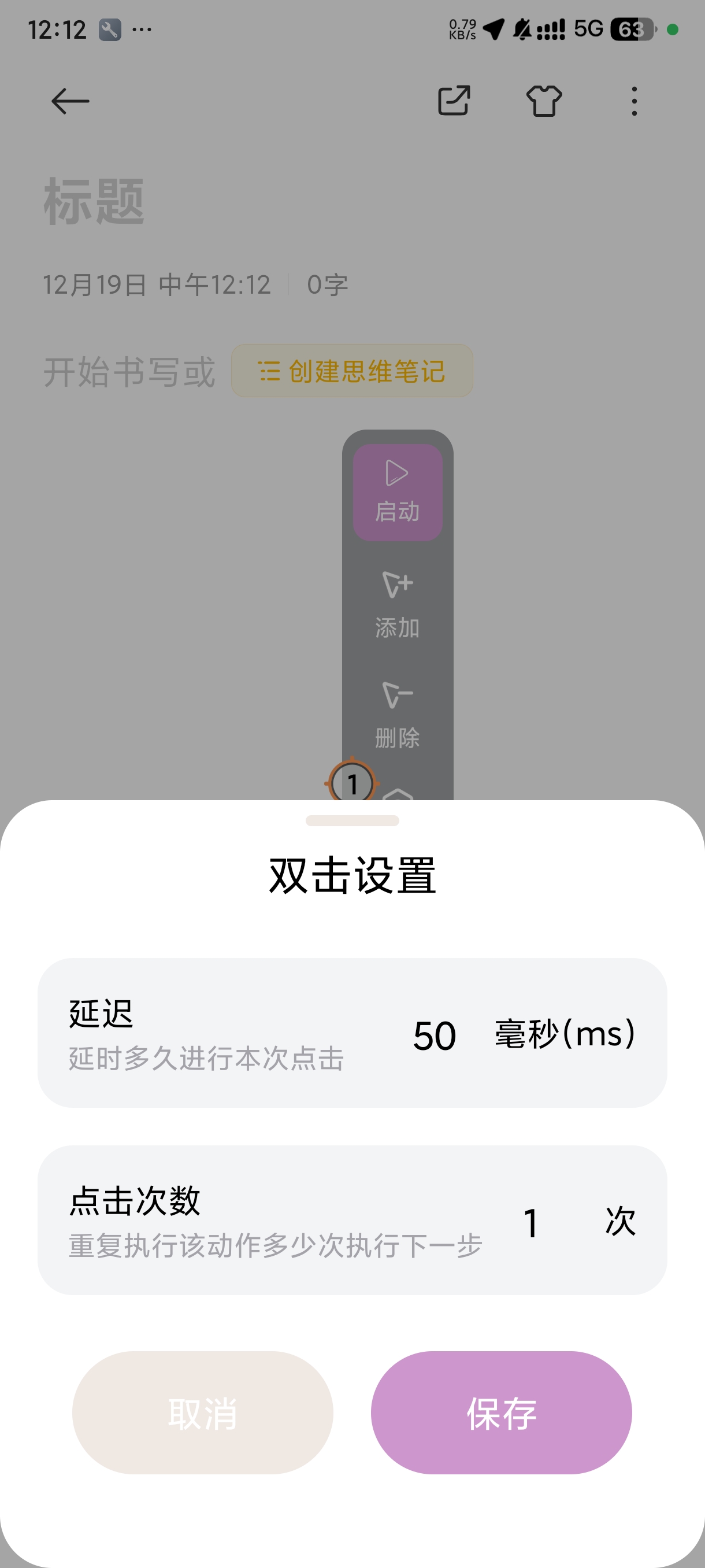Edit the 延迟 delay value of 50
This screenshot has width=705, height=1568.
point(435,1035)
